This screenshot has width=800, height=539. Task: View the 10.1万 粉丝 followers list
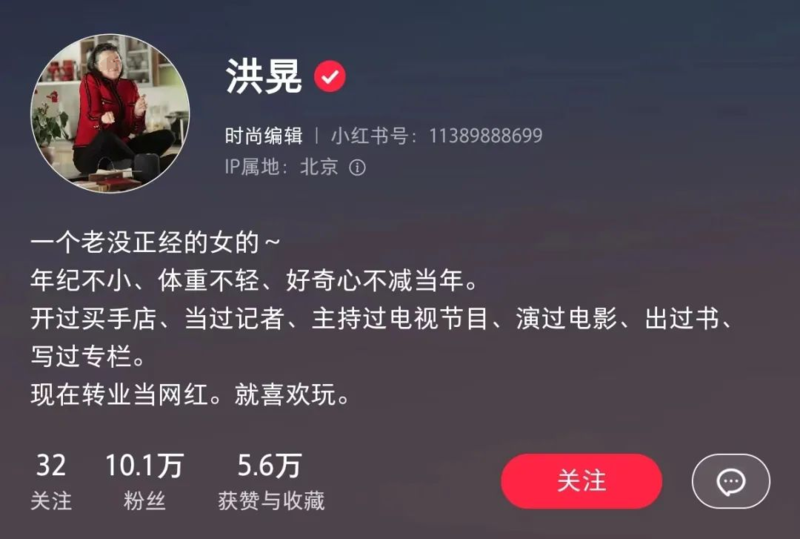[x=144, y=481]
